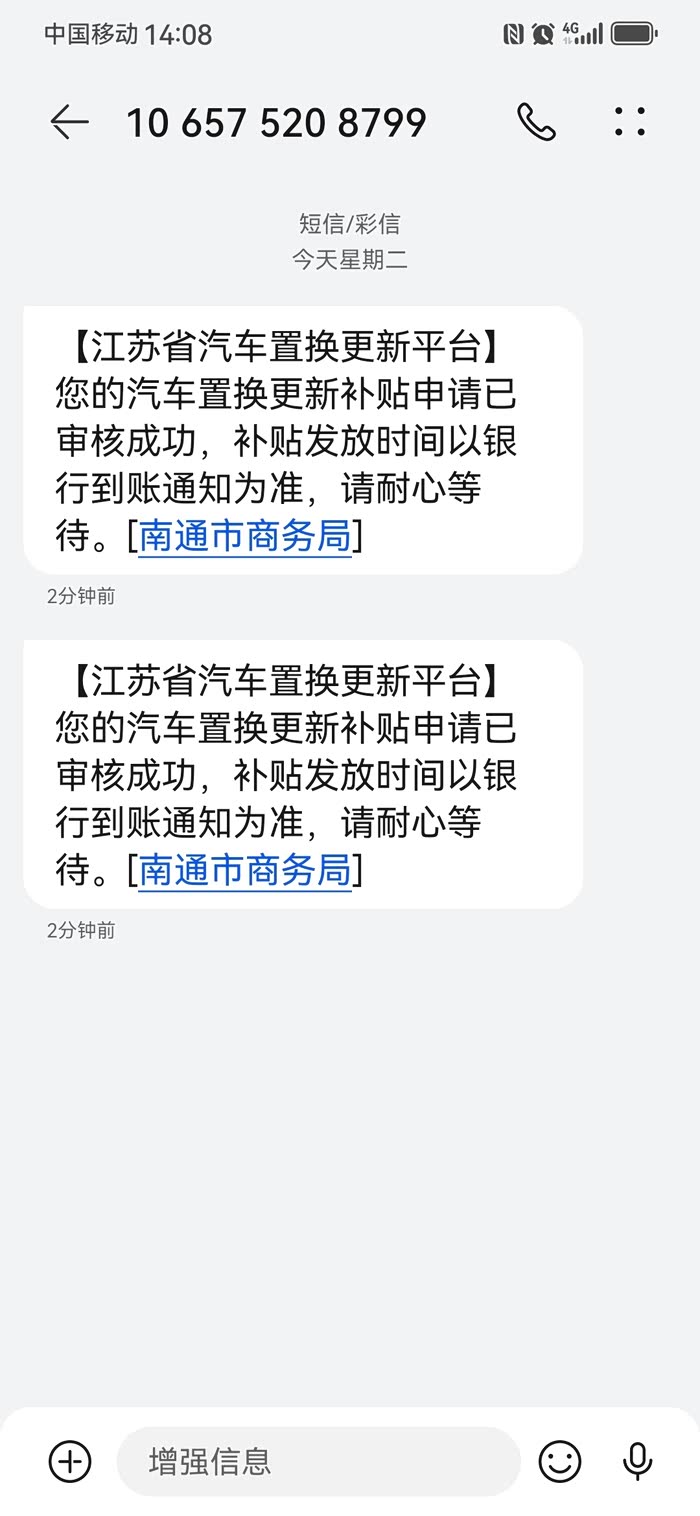Open the emoji picker
Image resolution: width=700 pixels, height=1516 pixels.
[560, 1461]
